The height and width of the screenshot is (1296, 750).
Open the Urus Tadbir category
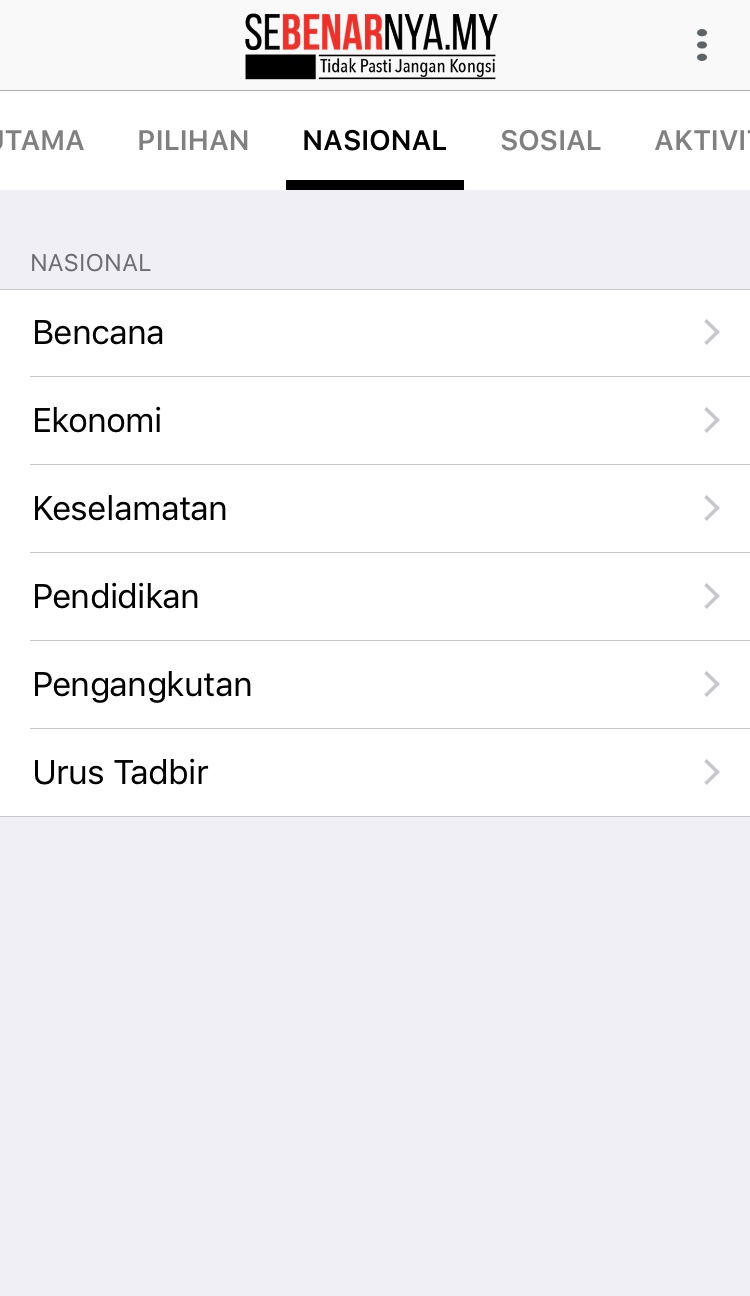pos(375,773)
